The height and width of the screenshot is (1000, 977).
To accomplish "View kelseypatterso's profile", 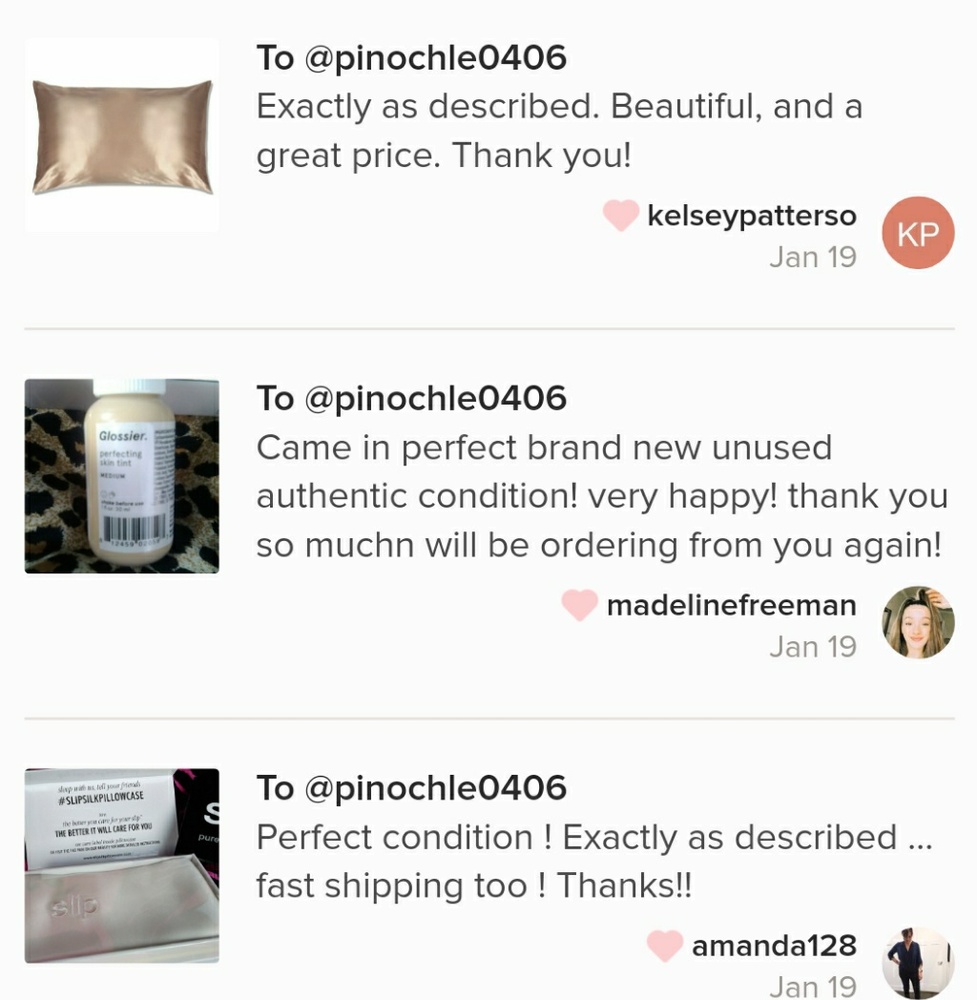I will click(x=751, y=215).
